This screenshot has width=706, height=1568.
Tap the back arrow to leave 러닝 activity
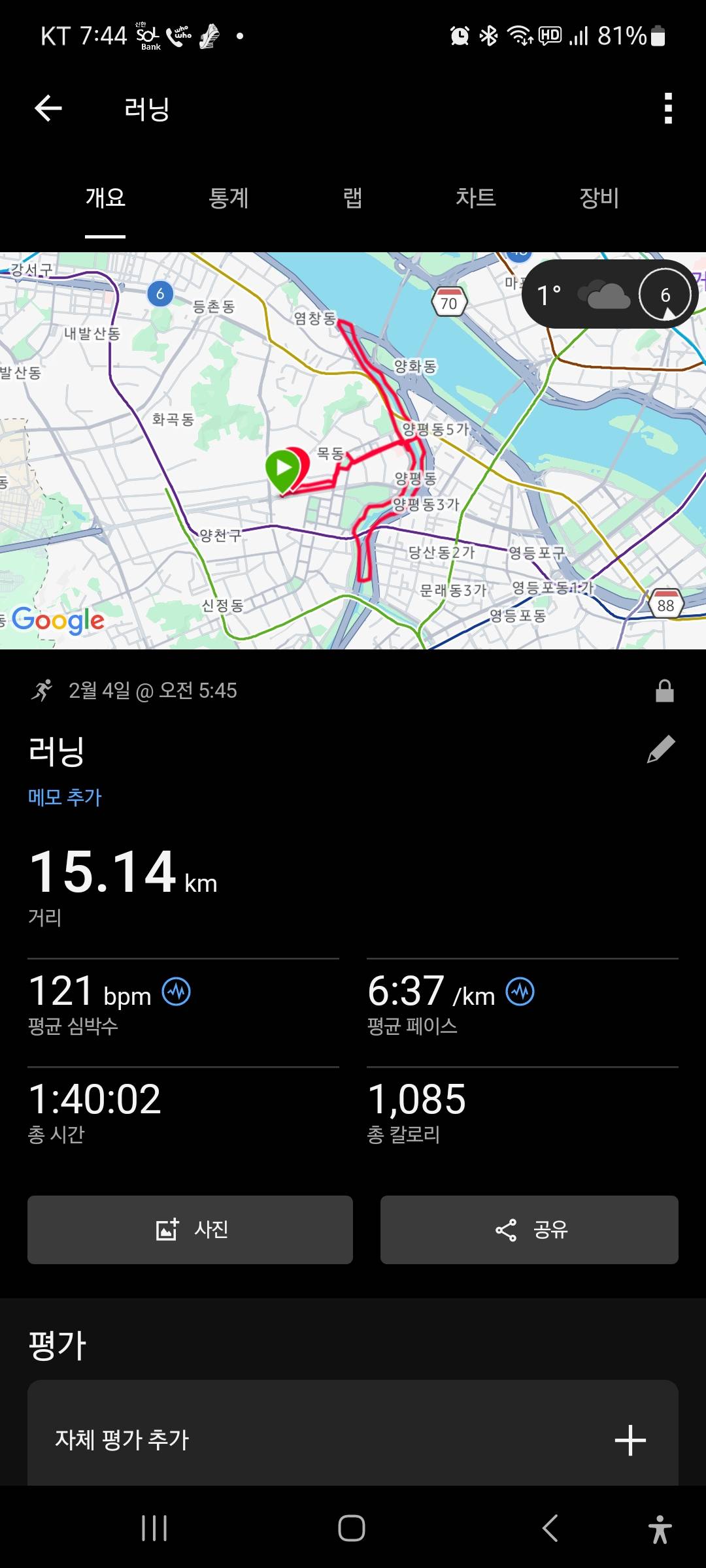46,108
